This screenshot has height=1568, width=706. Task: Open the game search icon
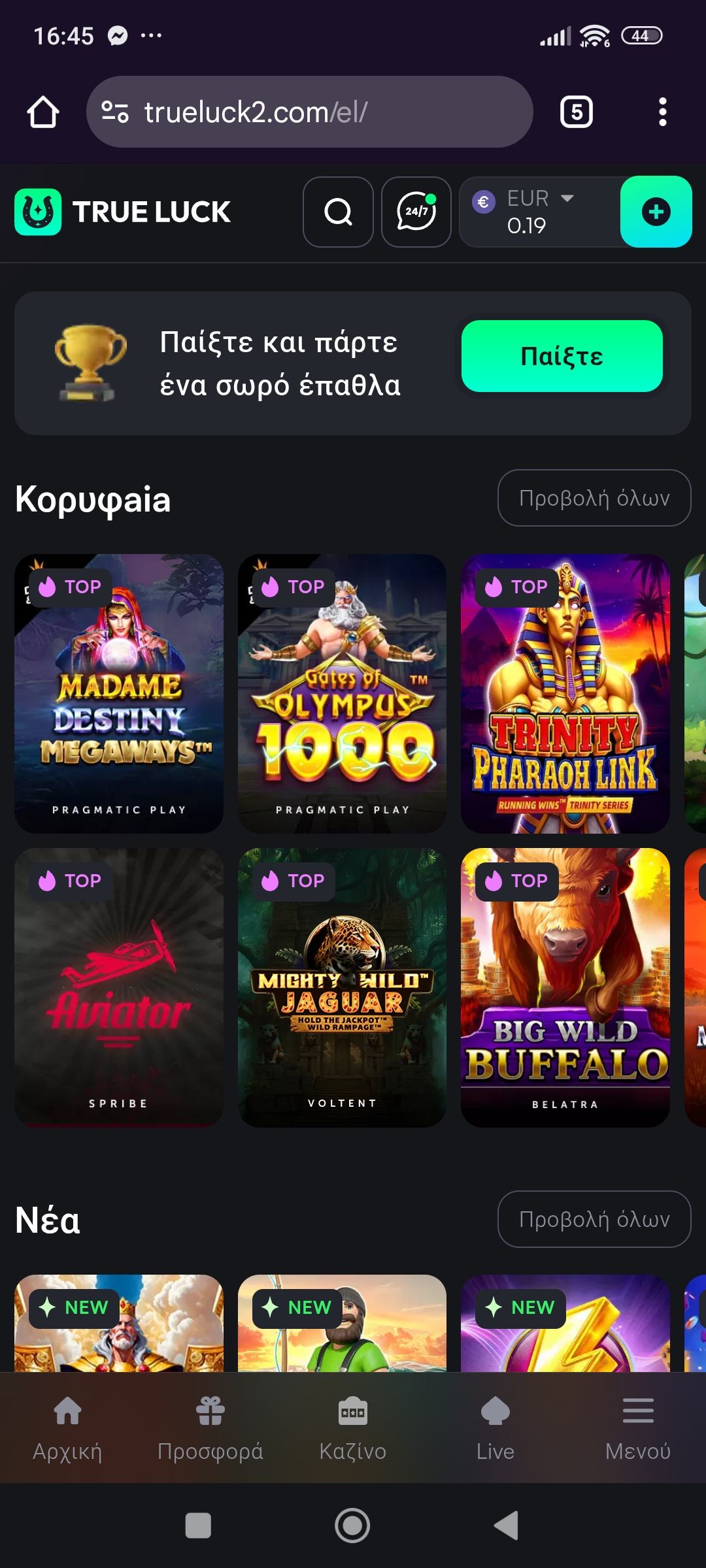(338, 212)
